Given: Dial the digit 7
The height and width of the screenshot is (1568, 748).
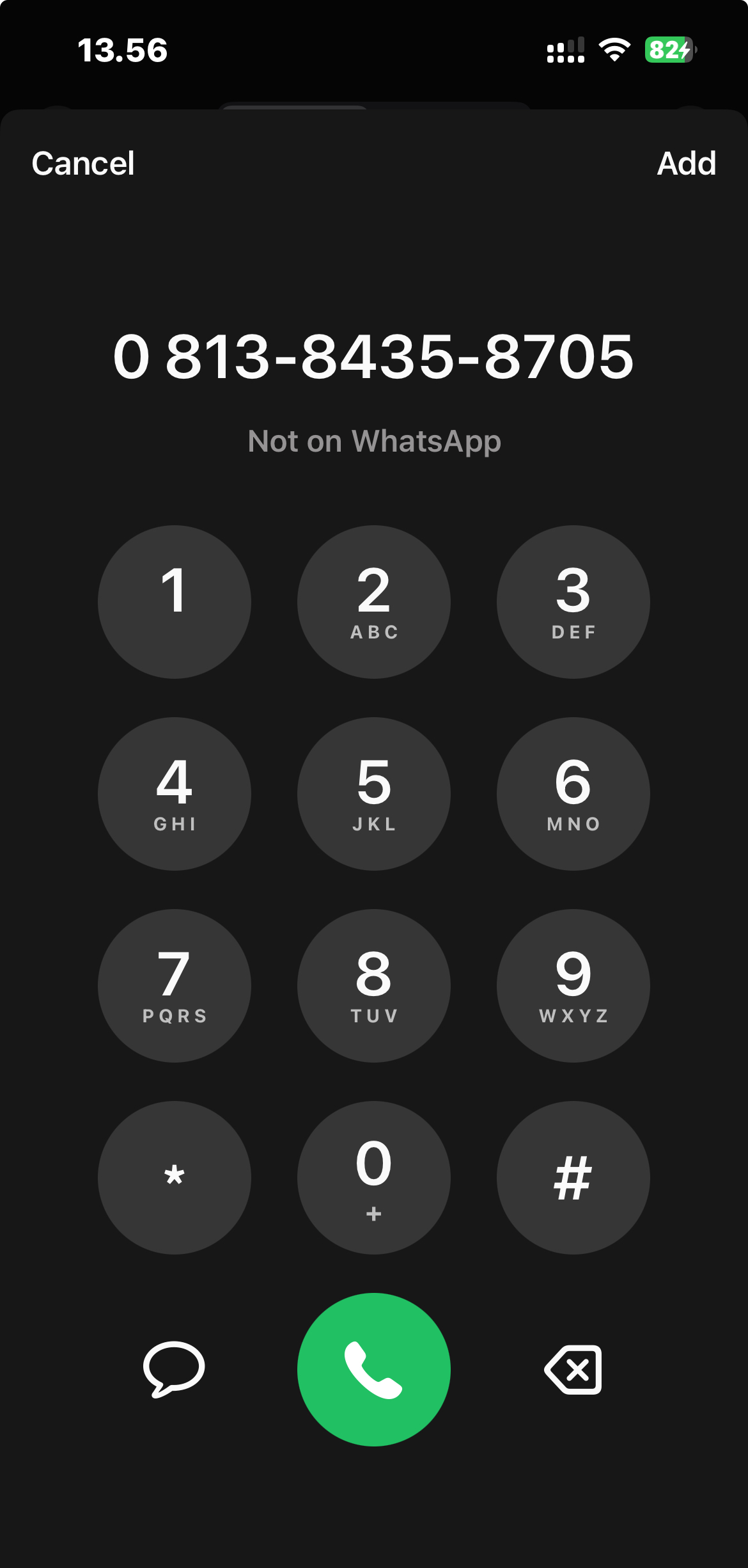Looking at the screenshot, I should 174,986.
